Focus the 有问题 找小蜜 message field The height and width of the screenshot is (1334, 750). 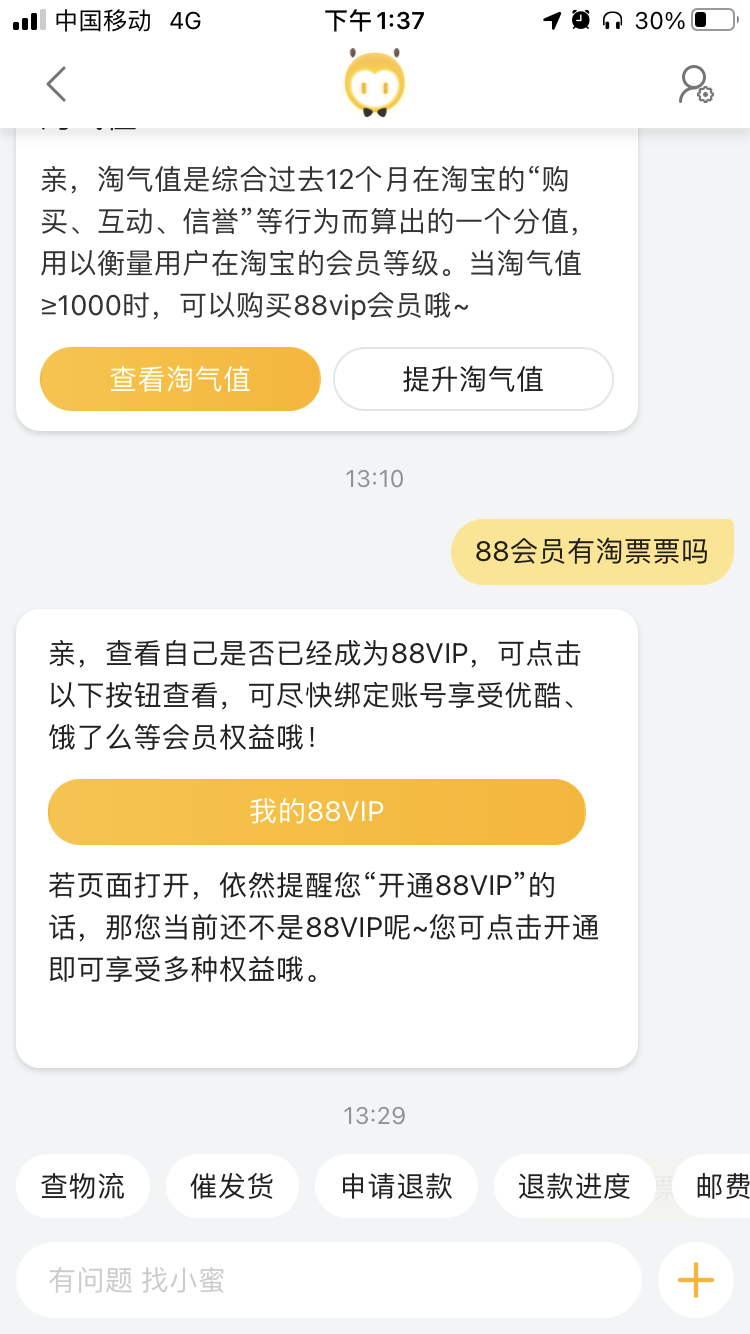click(x=328, y=1280)
